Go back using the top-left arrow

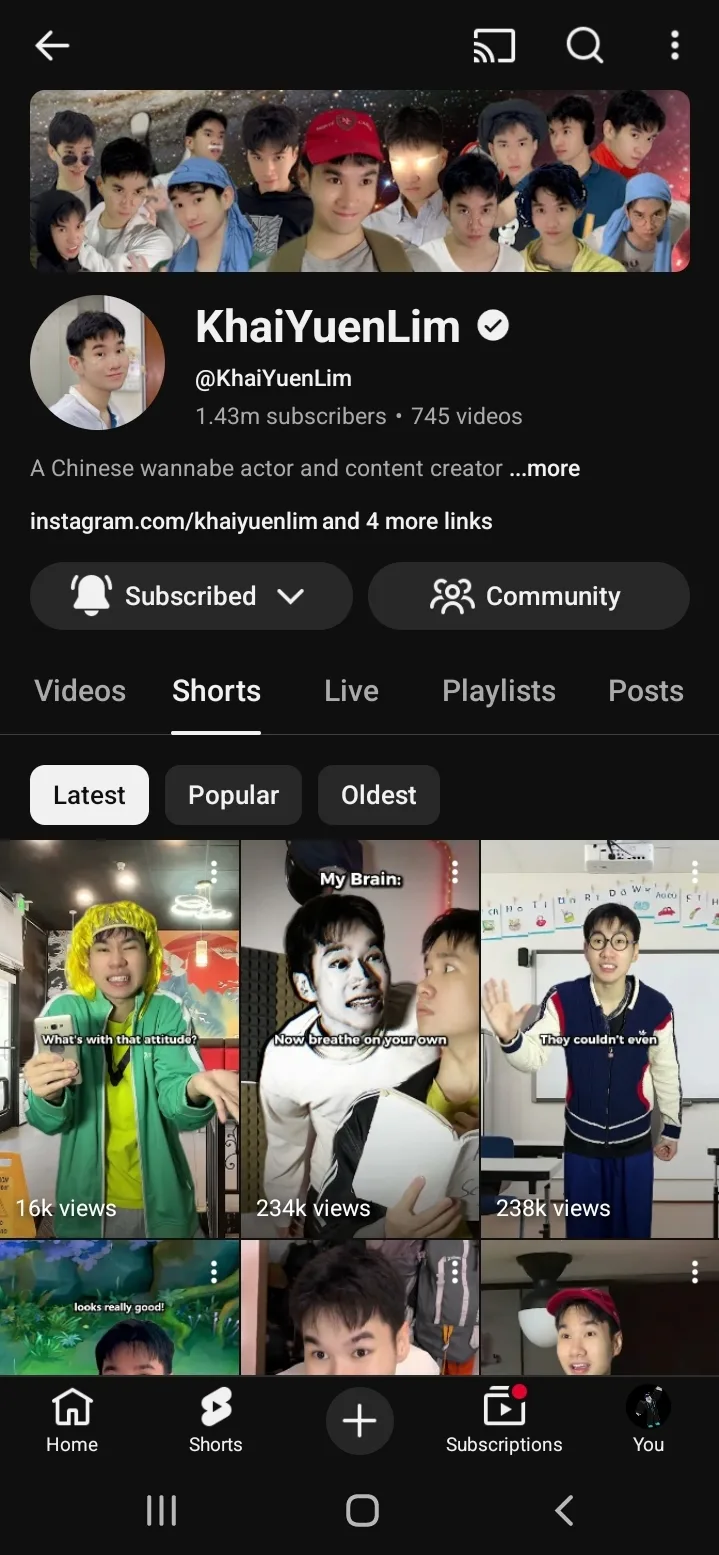[52, 45]
